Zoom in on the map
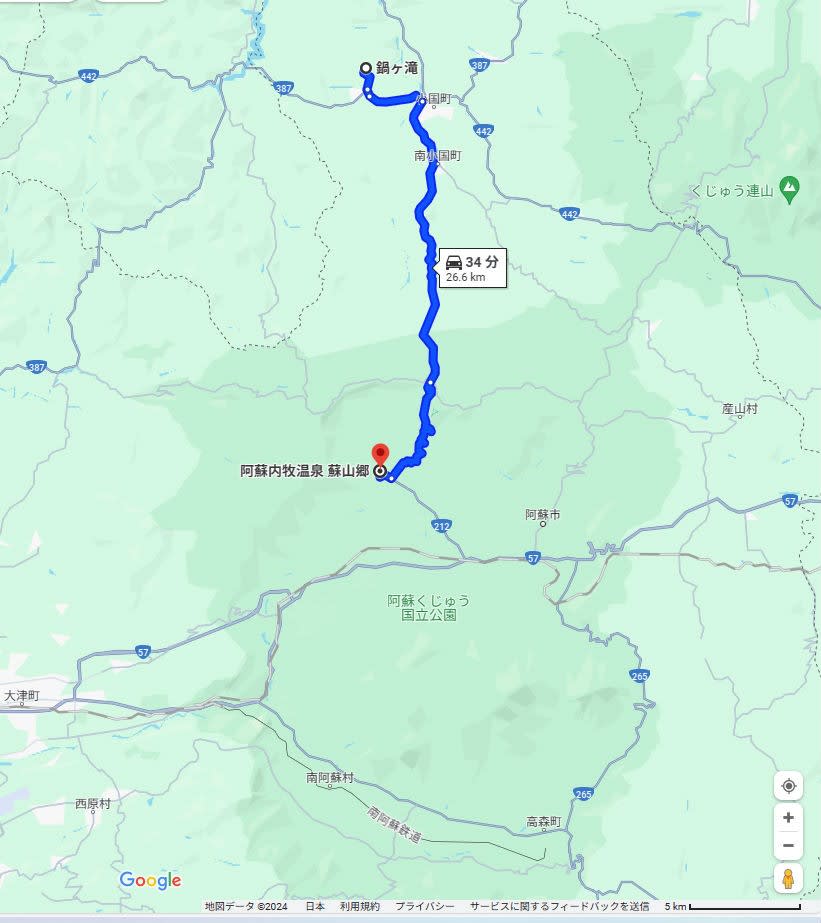This screenshot has width=821, height=923. pyautogui.click(x=788, y=818)
